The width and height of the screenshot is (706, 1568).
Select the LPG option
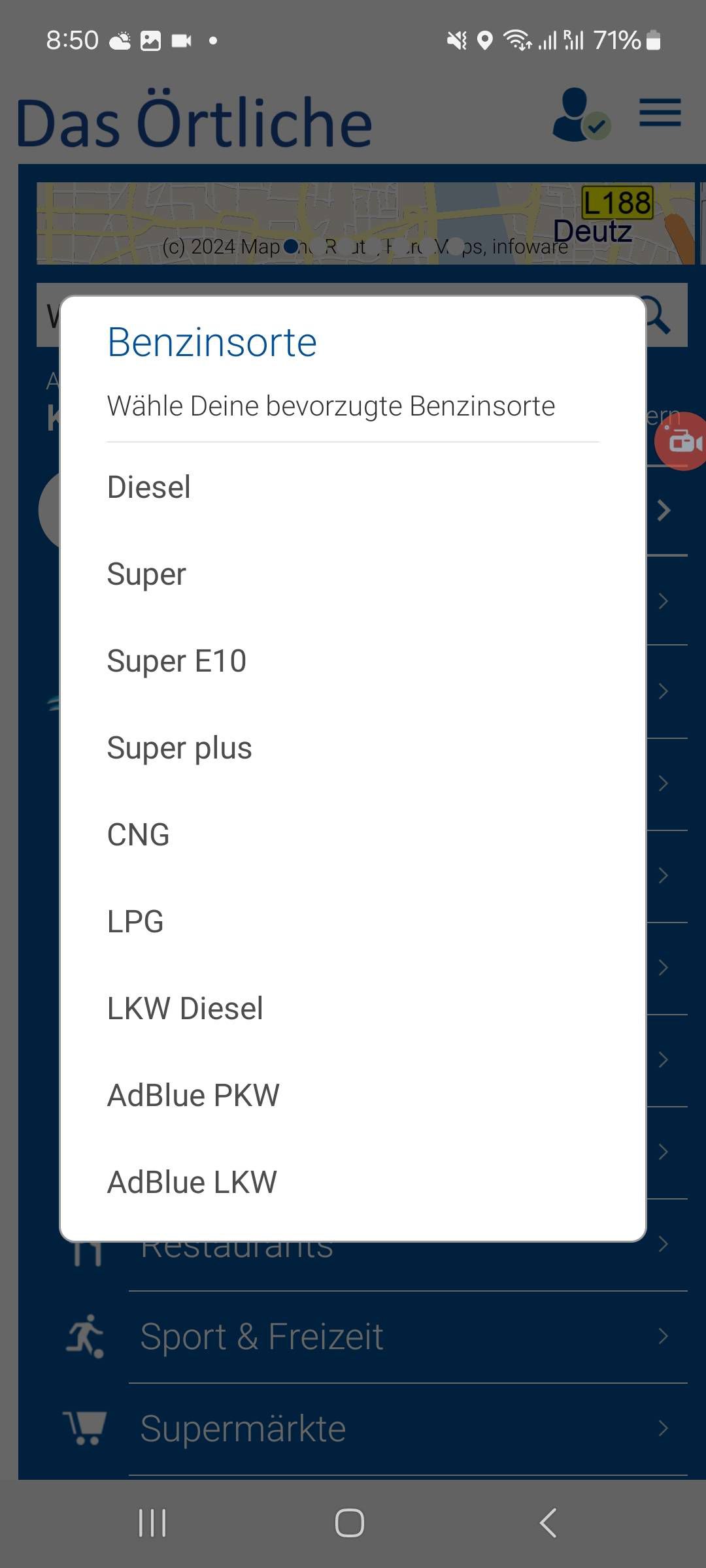[353, 922]
